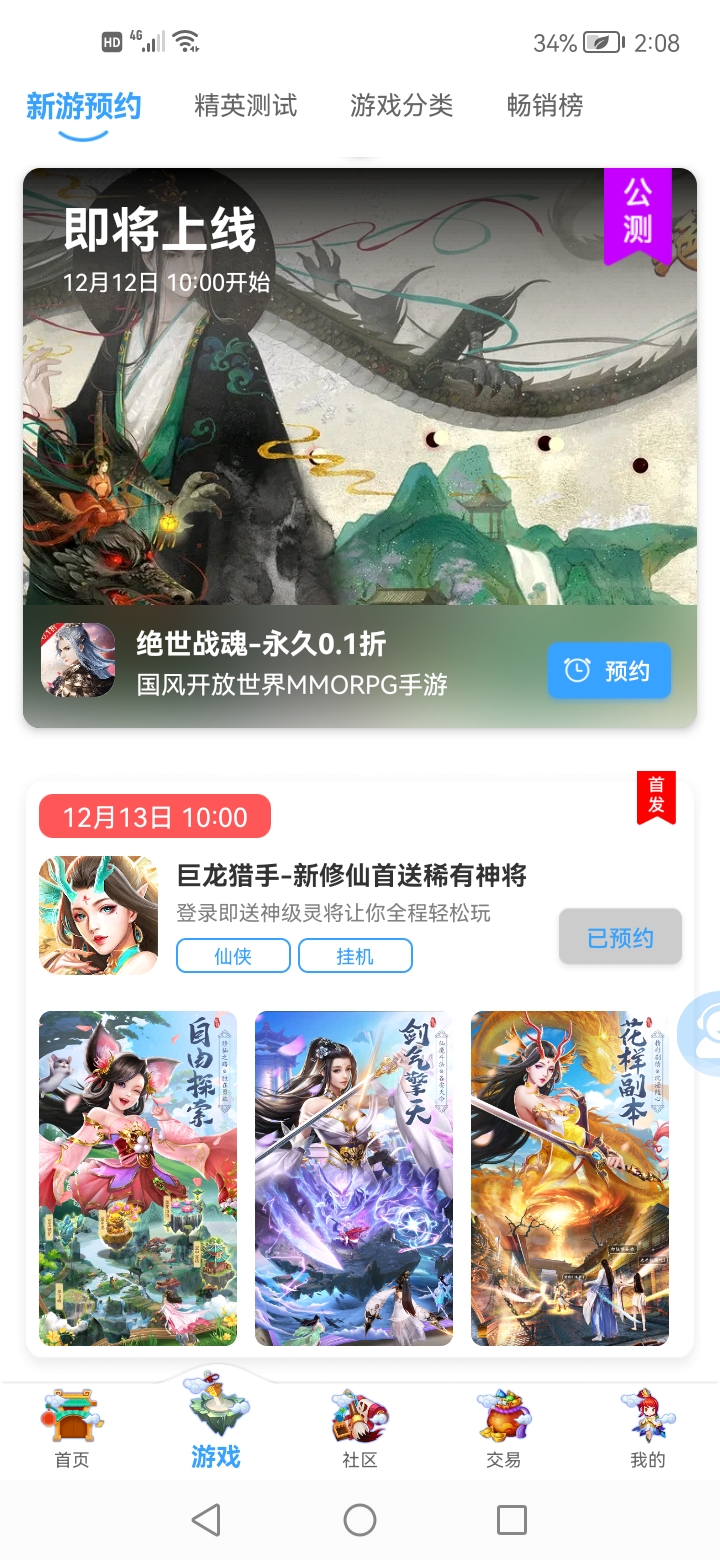Screen dimensions: 720x1560
Task: Switch to the 精英测试 tab
Action: 245,106
